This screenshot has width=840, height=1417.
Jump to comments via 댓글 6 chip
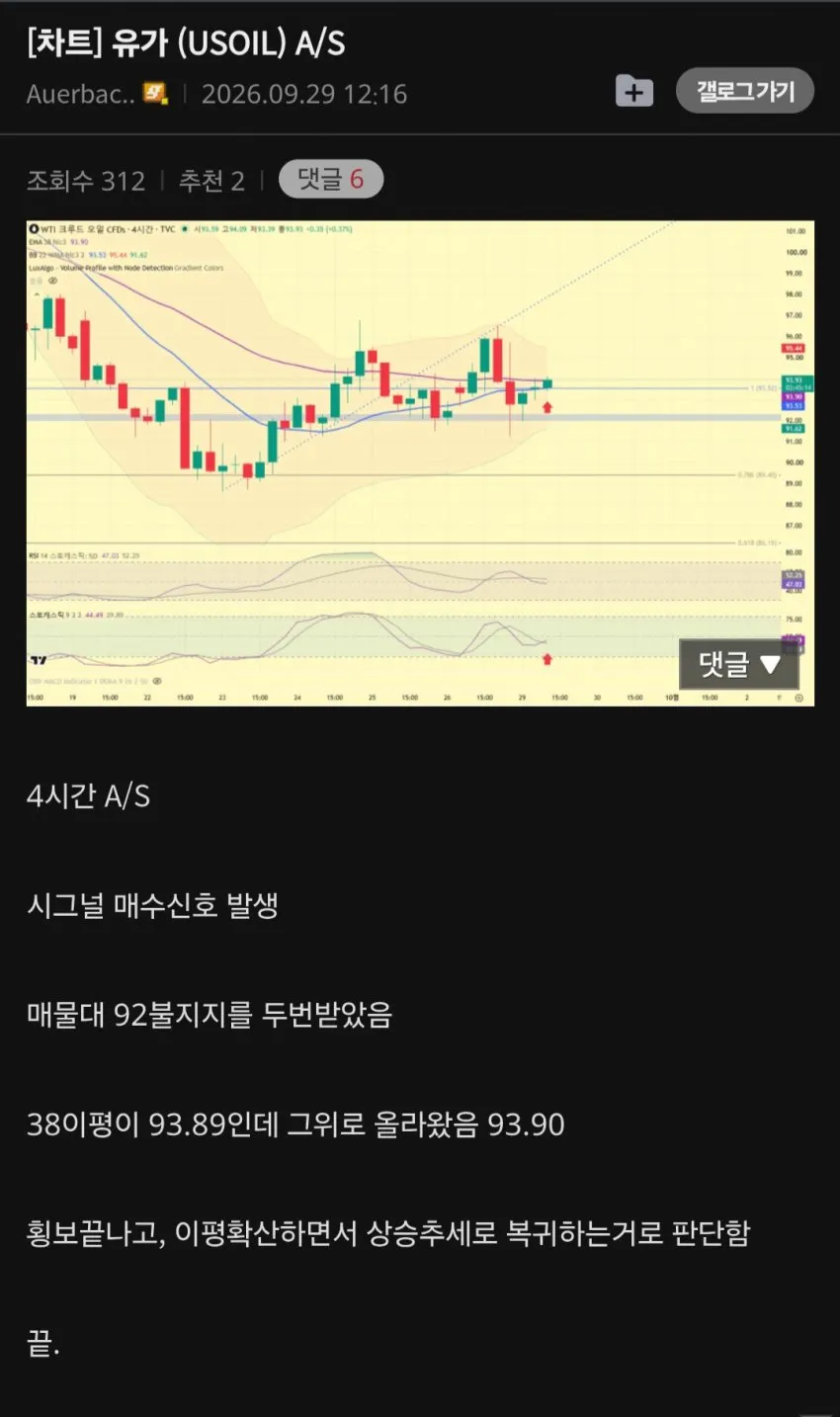[330, 180]
